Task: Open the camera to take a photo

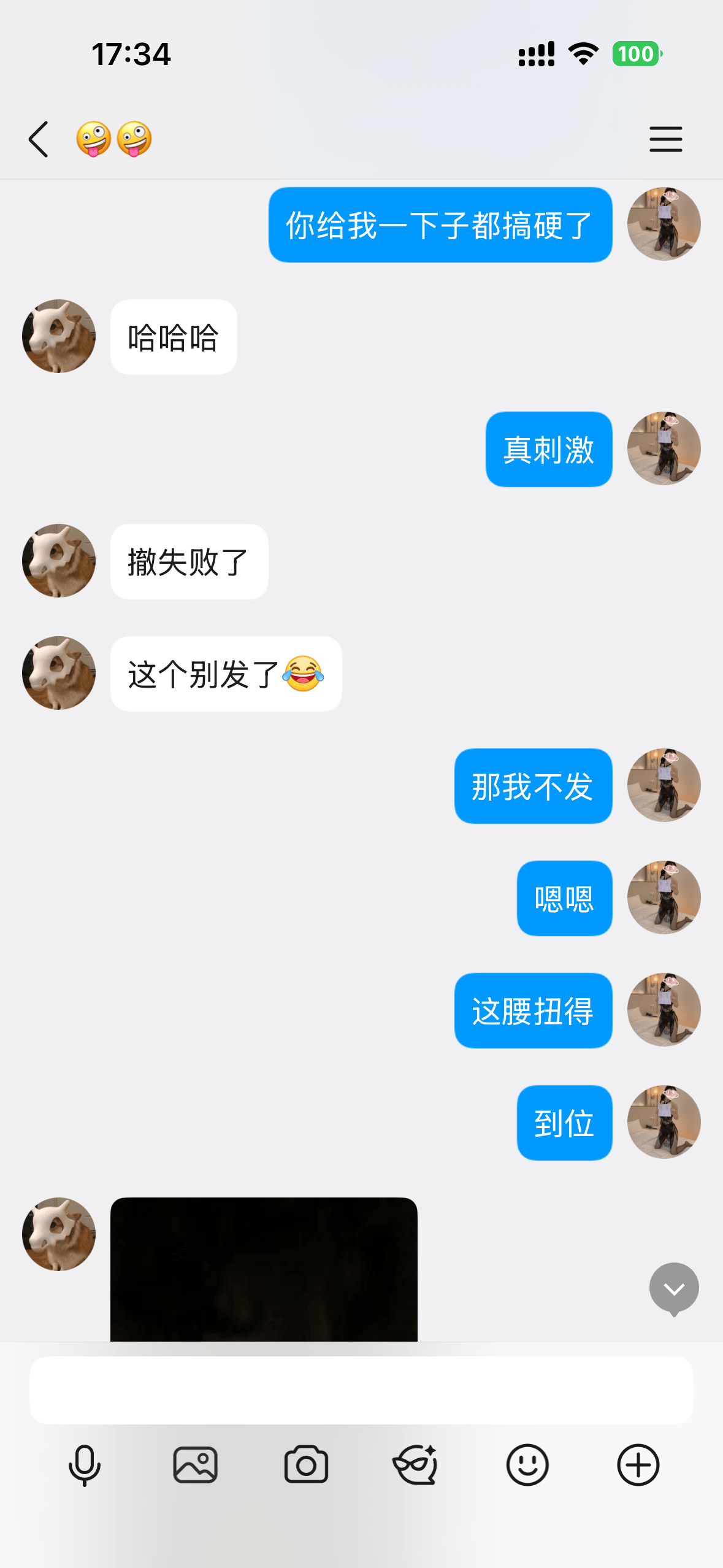Action: [x=306, y=1466]
